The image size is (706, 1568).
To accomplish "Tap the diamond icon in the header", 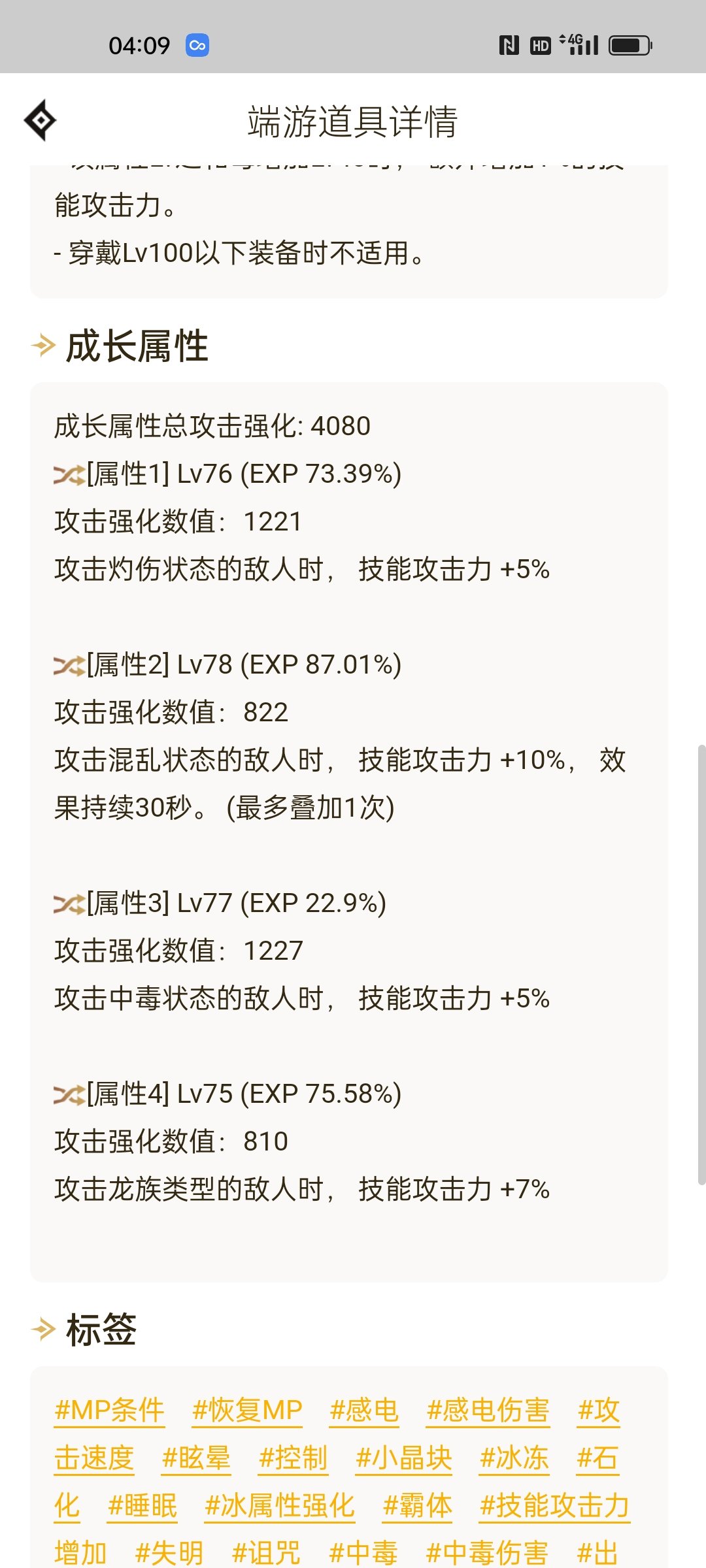I will pos(40,120).
